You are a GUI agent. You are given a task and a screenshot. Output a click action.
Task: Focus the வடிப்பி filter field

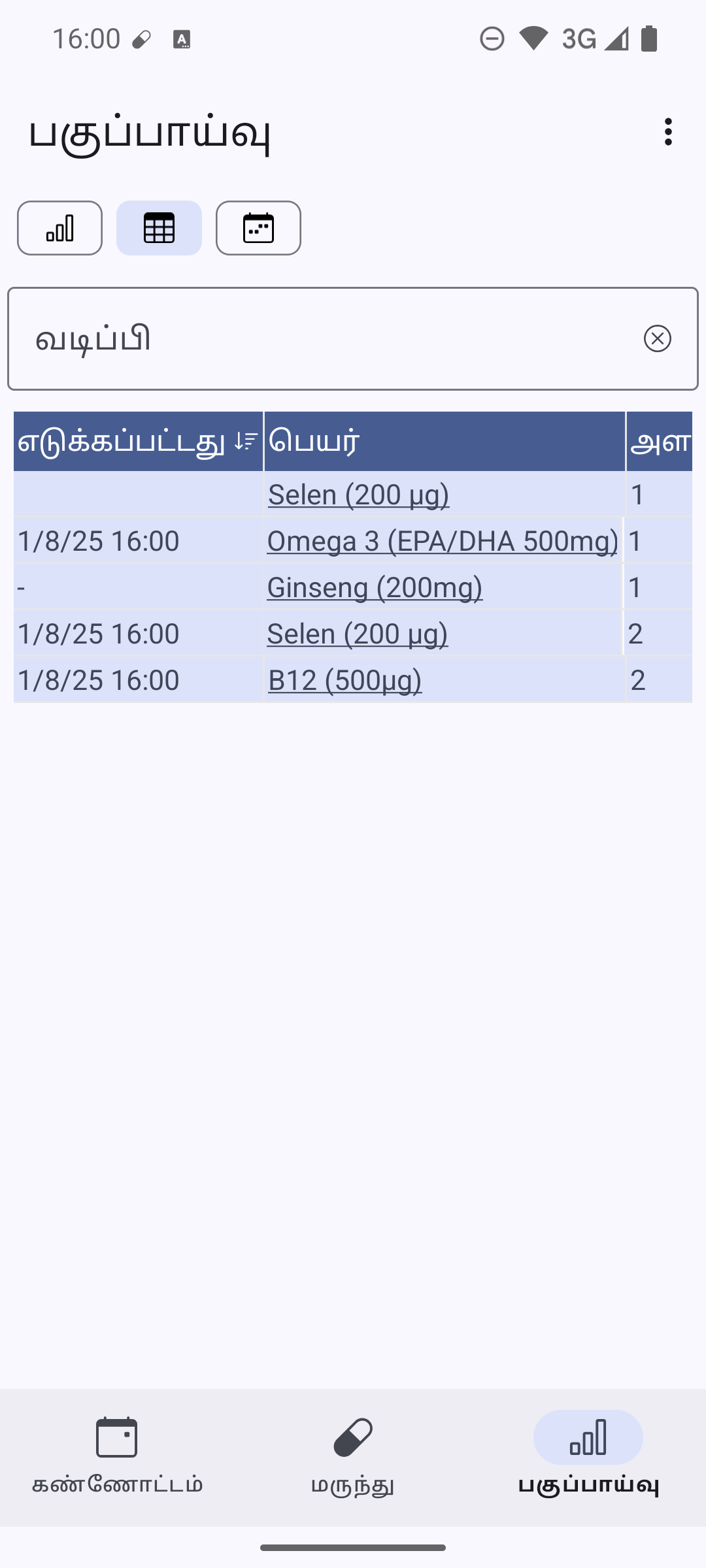[x=327, y=338]
